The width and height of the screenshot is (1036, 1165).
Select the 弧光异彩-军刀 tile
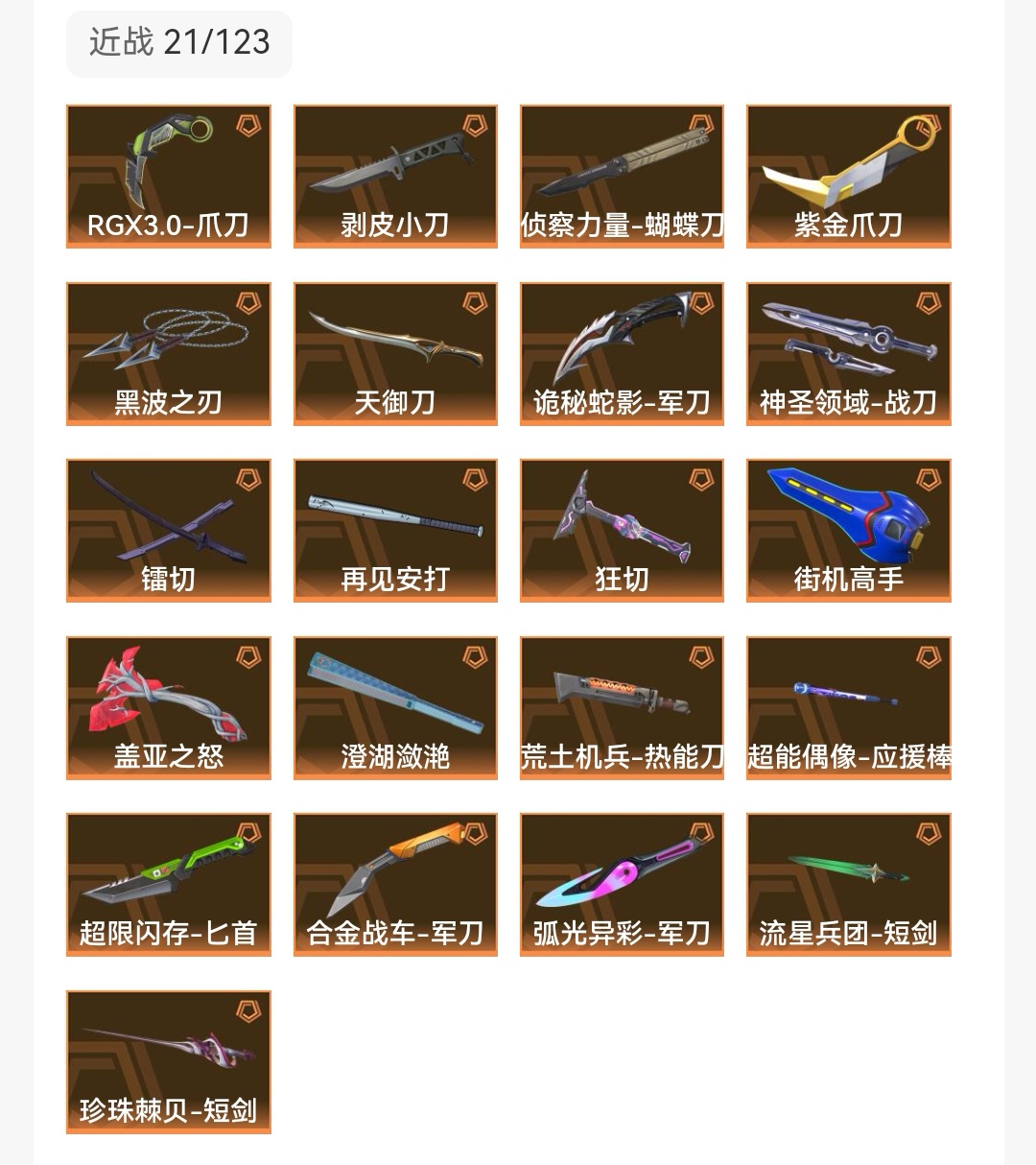[622, 884]
